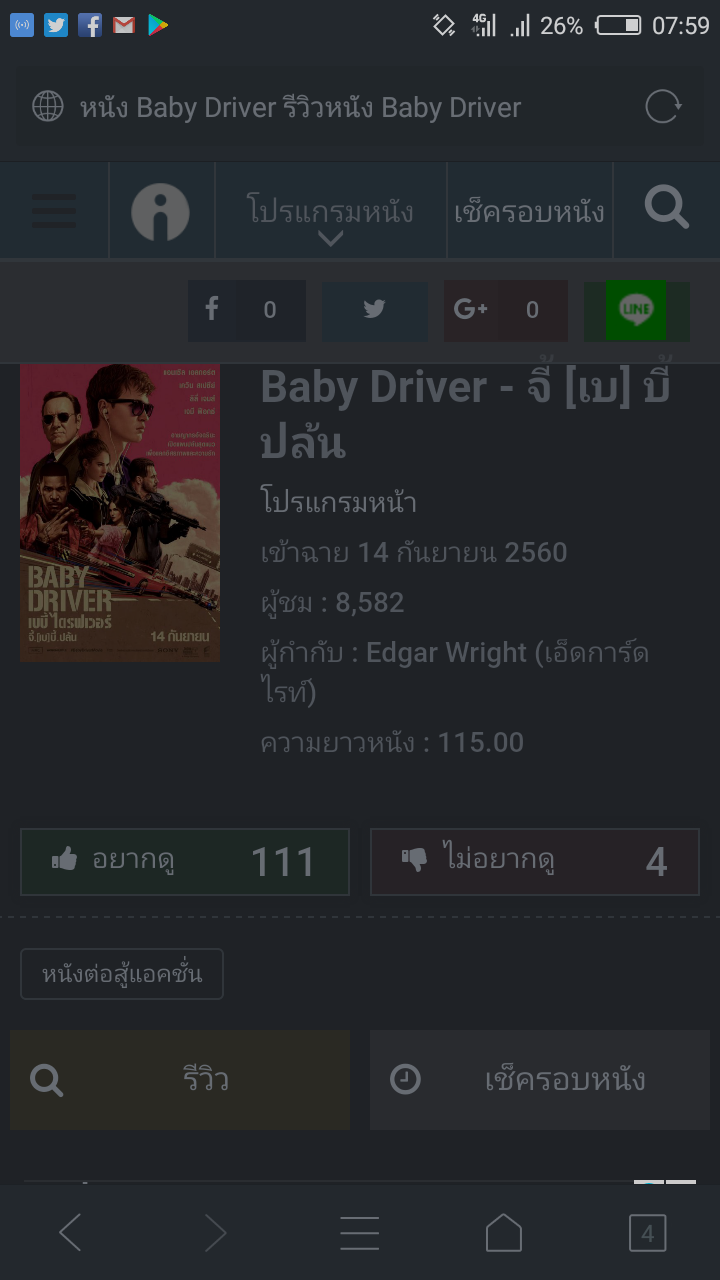Open the Baby Driver poster
Viewport: 720px width, 1280px height.
(x=120, y=512)
